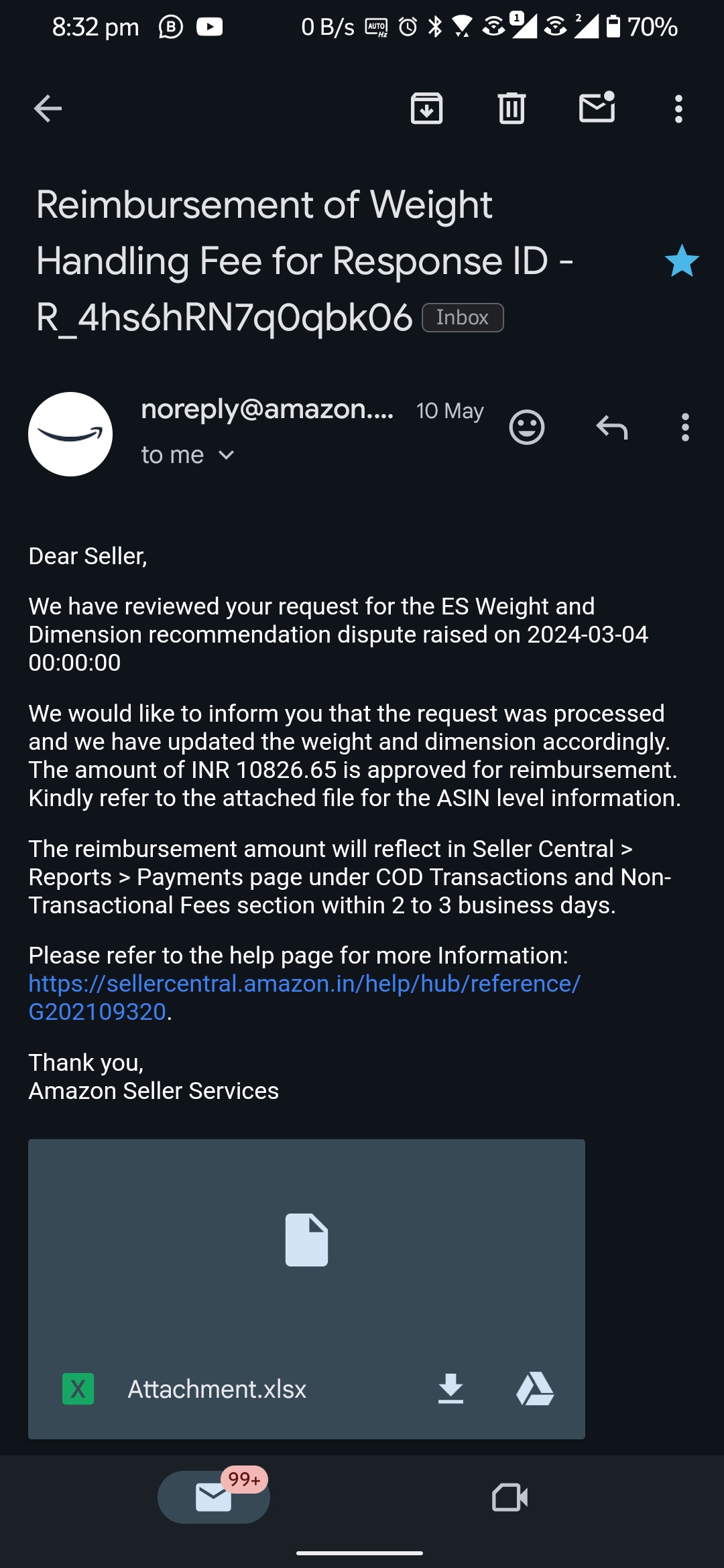Viewport: 724px width, 1568px height.
Task: Archive this email
Action: pyautogui.click(x=426, y=109)
